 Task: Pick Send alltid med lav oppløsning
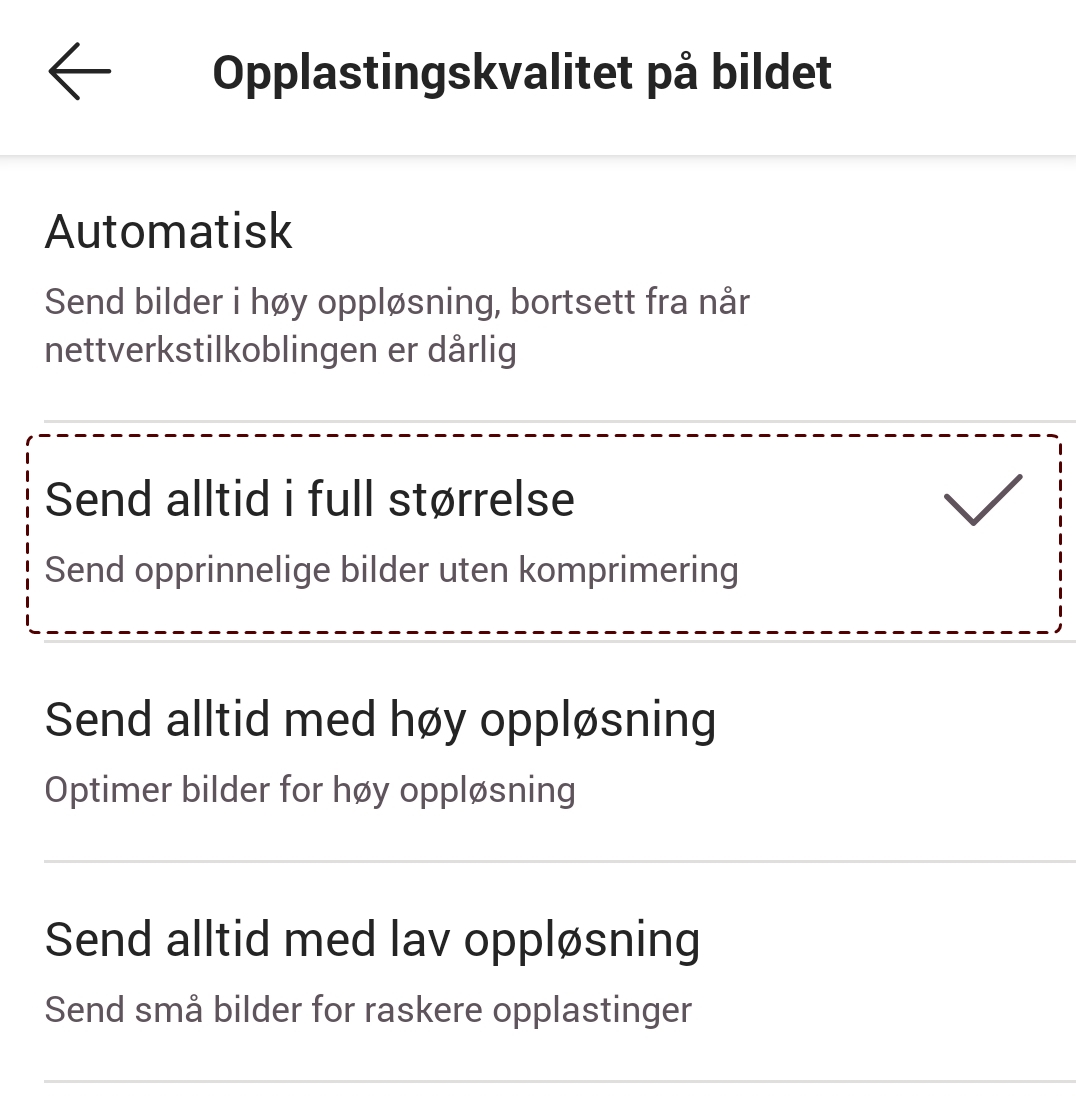tap(538, 971)
